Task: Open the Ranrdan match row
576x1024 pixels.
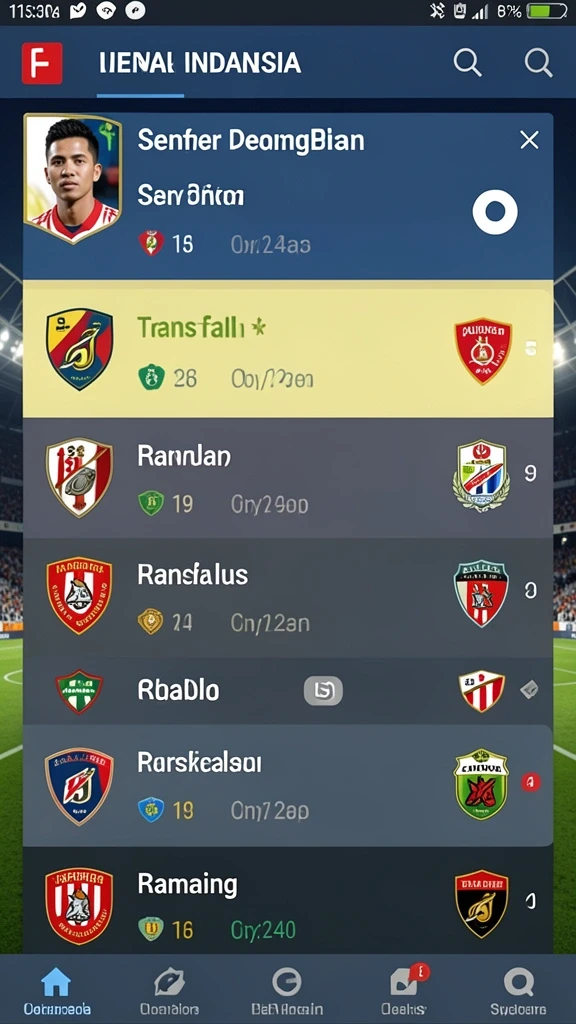Action: (288, 478)
